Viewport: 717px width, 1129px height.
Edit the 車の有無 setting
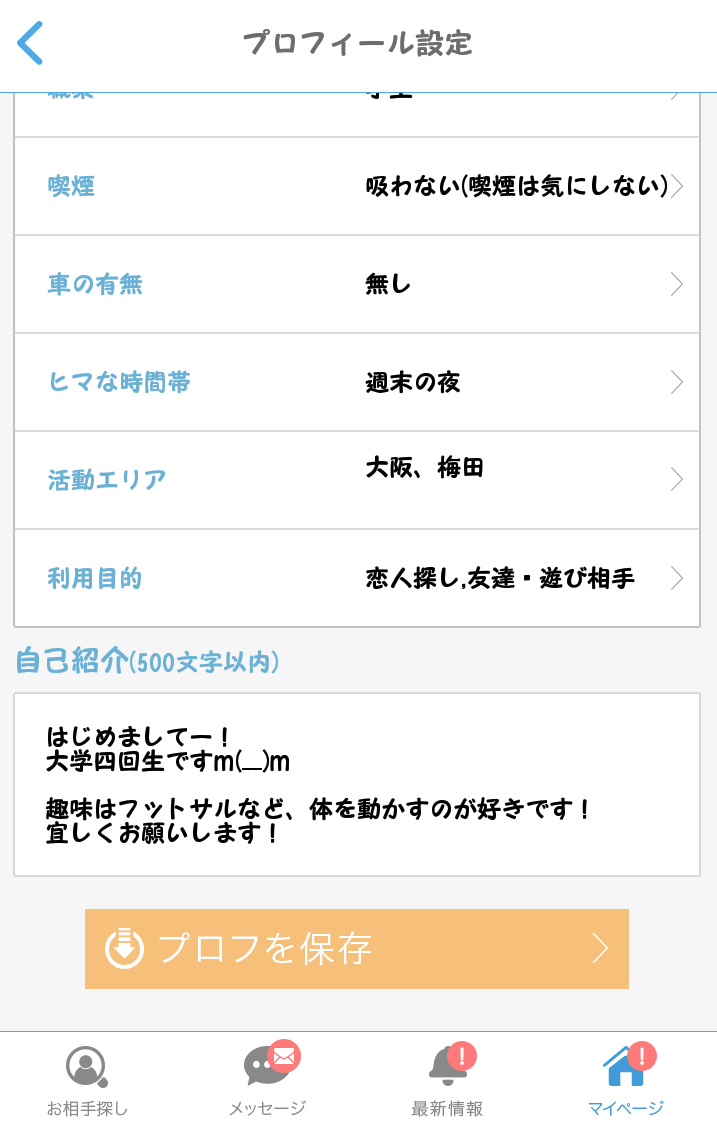click(x=357, y=284)
